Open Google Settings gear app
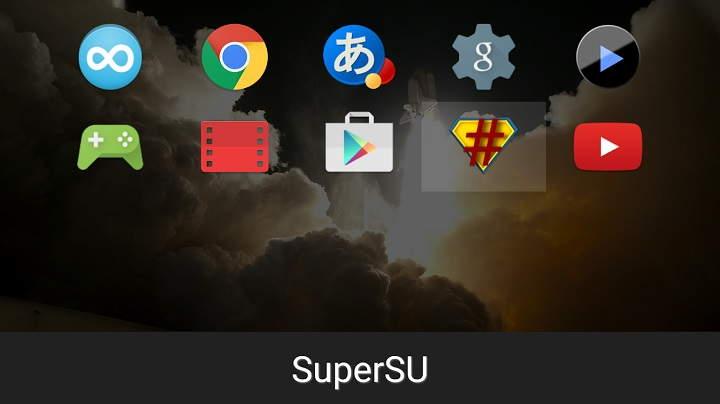This screenshot has height=404, width=720. 484,57
